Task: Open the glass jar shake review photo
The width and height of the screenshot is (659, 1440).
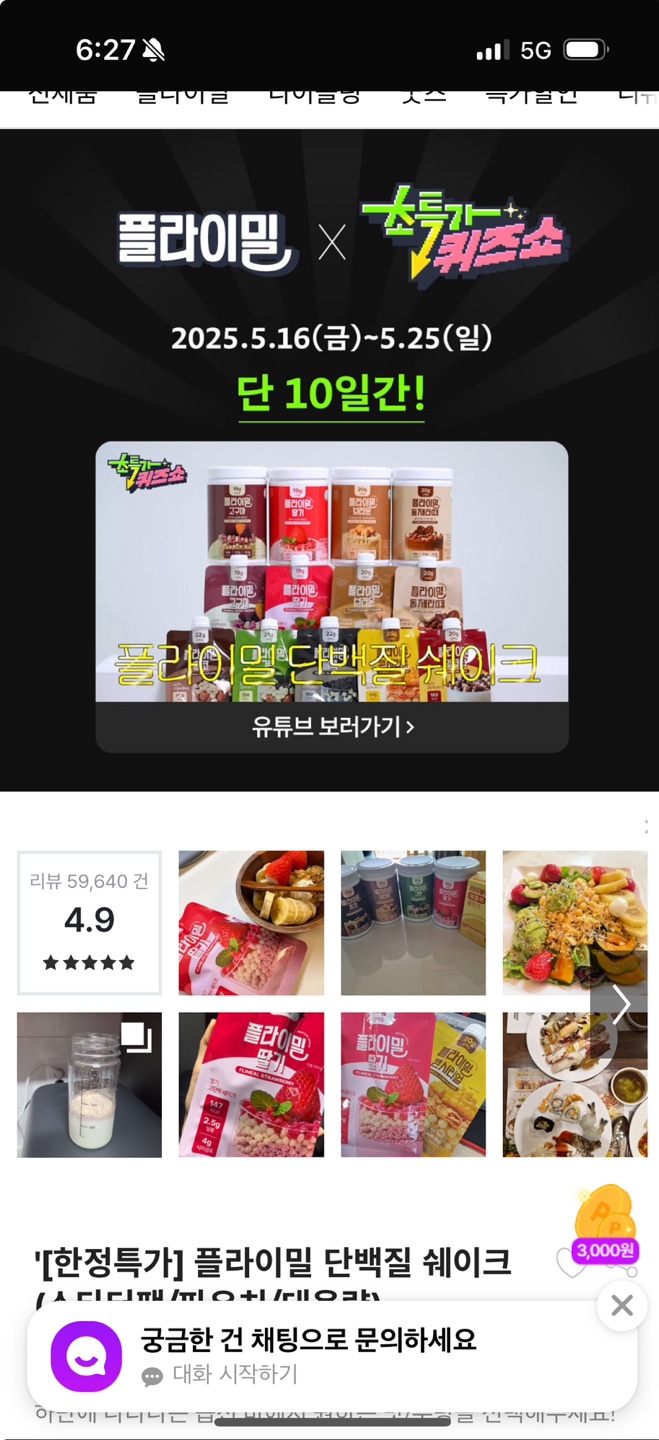Action: click(89, 1084)
